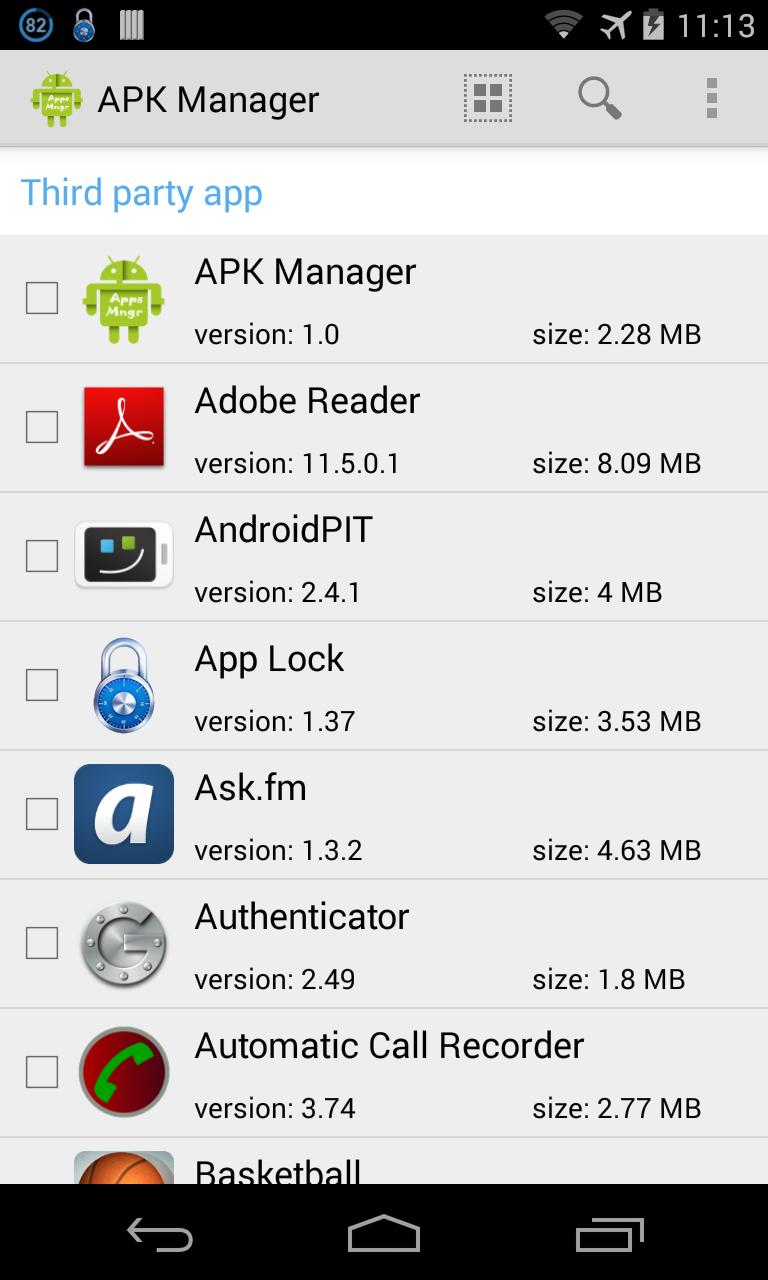Image resolution: width=768 pixels, height=1280 pixels.
Task: Enable the checkbox beside Authenticator
Action: click(x=41, y=942)
